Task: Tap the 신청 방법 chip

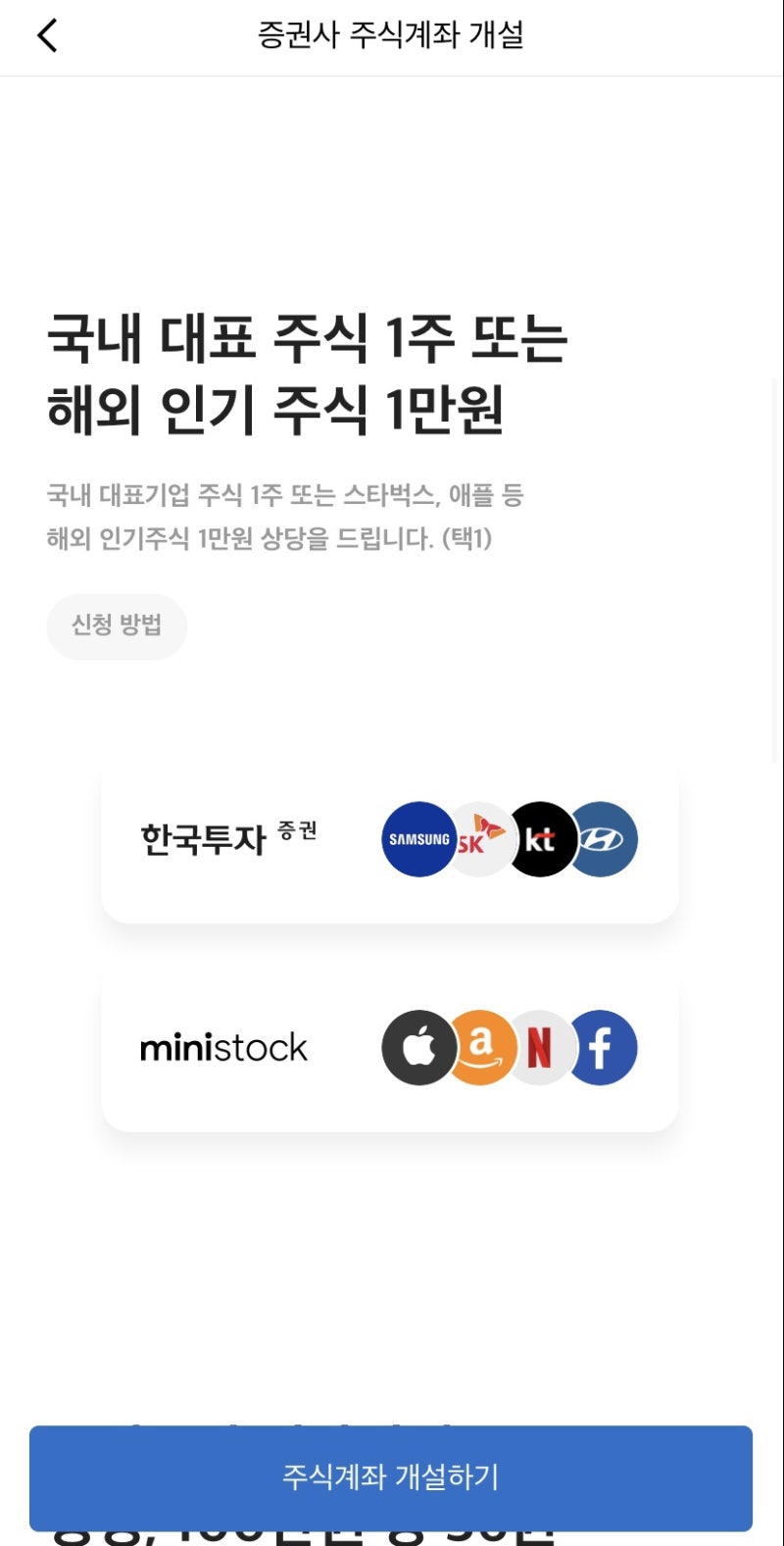Action: [117, 626]
